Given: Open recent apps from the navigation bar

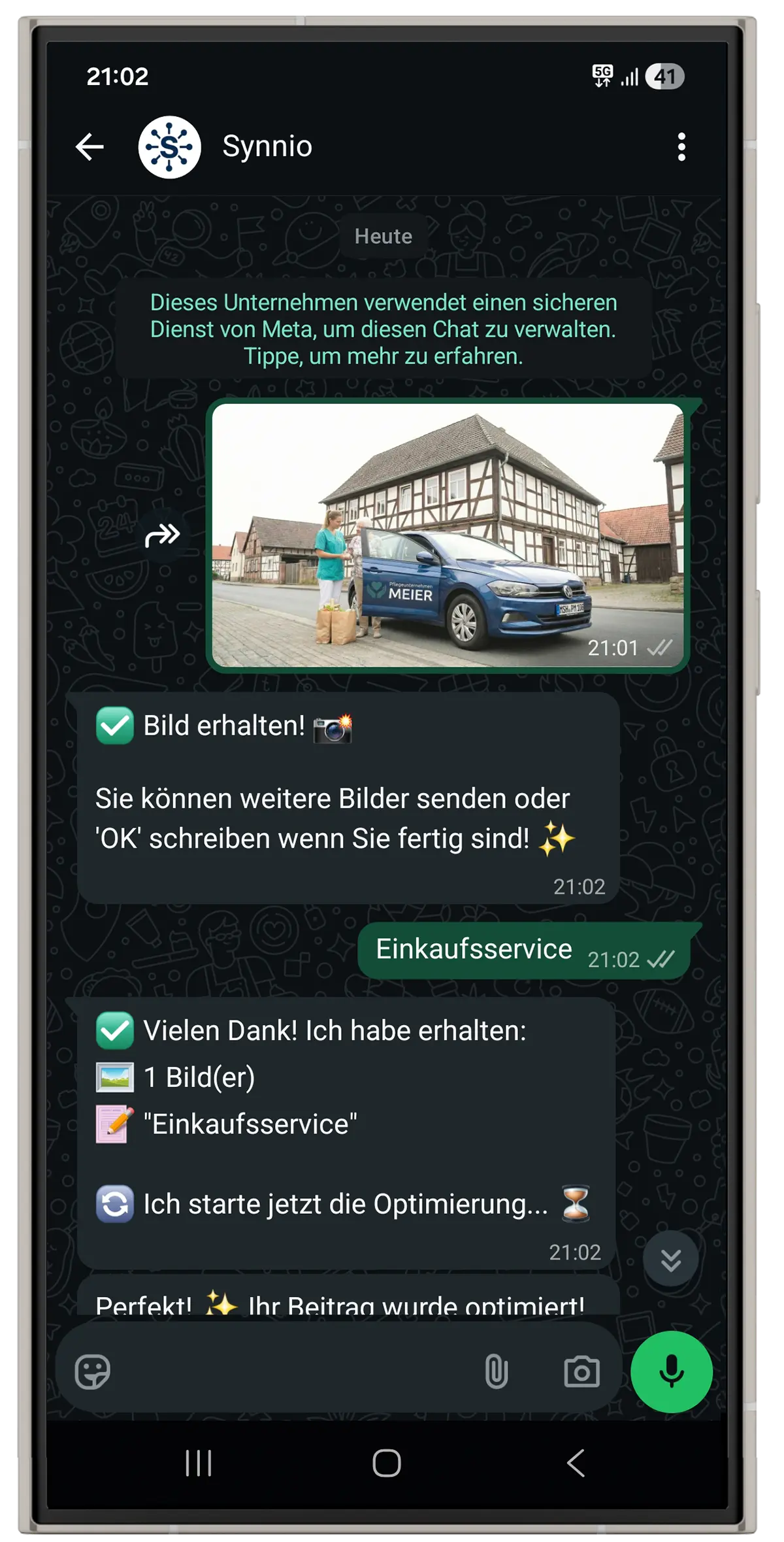Looking at the screenshot, I should coord(199,1463).
